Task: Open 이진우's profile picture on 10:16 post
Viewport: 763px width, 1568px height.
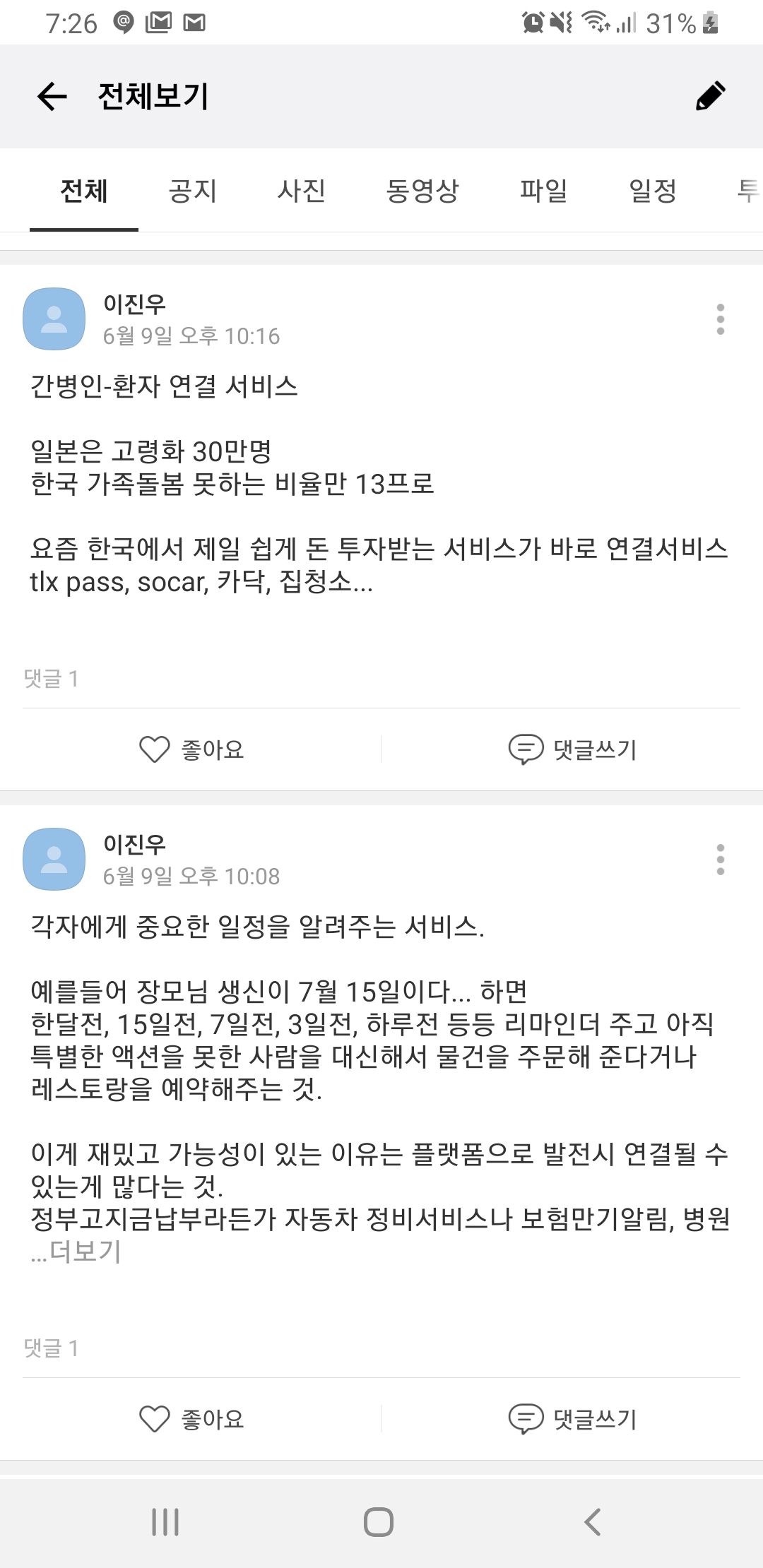Action: tap(54, 319)
